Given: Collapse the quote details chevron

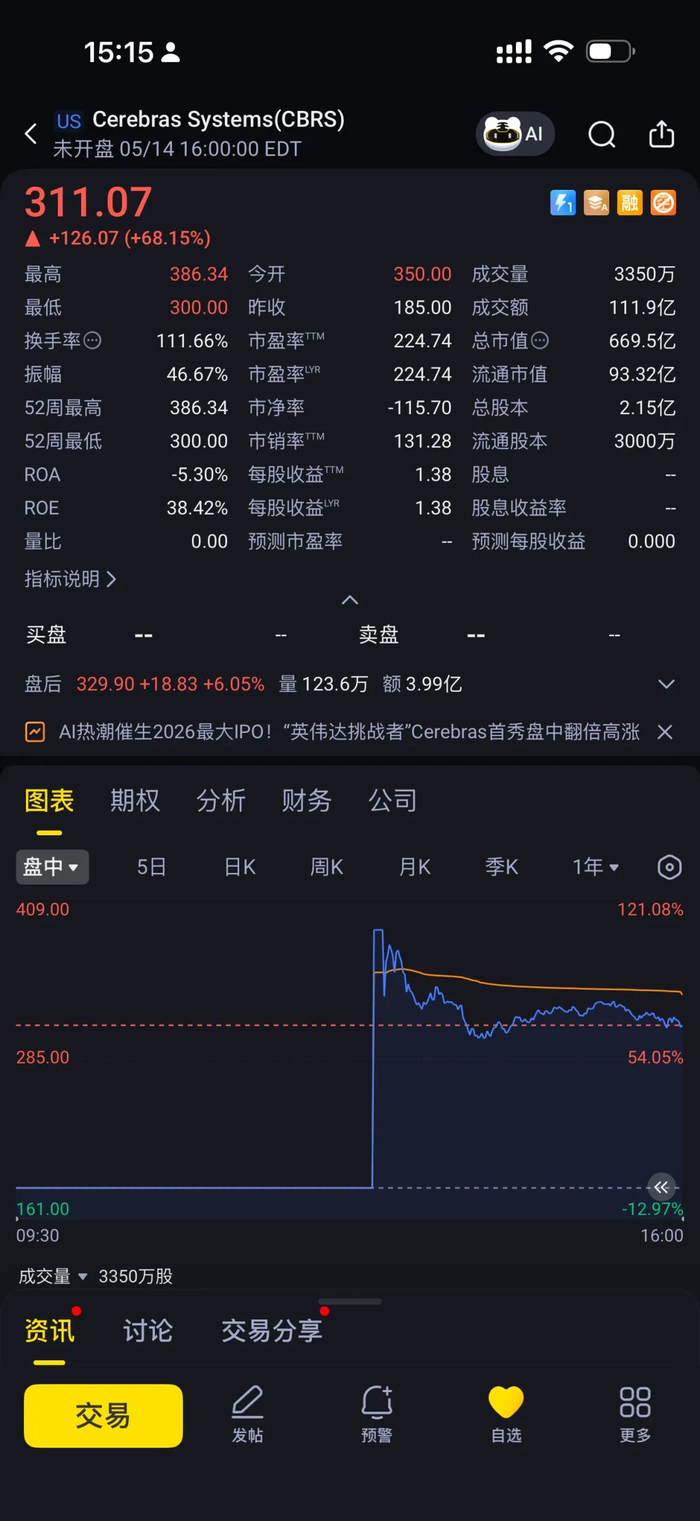Looking at the screenshot, I should (350, 600).
